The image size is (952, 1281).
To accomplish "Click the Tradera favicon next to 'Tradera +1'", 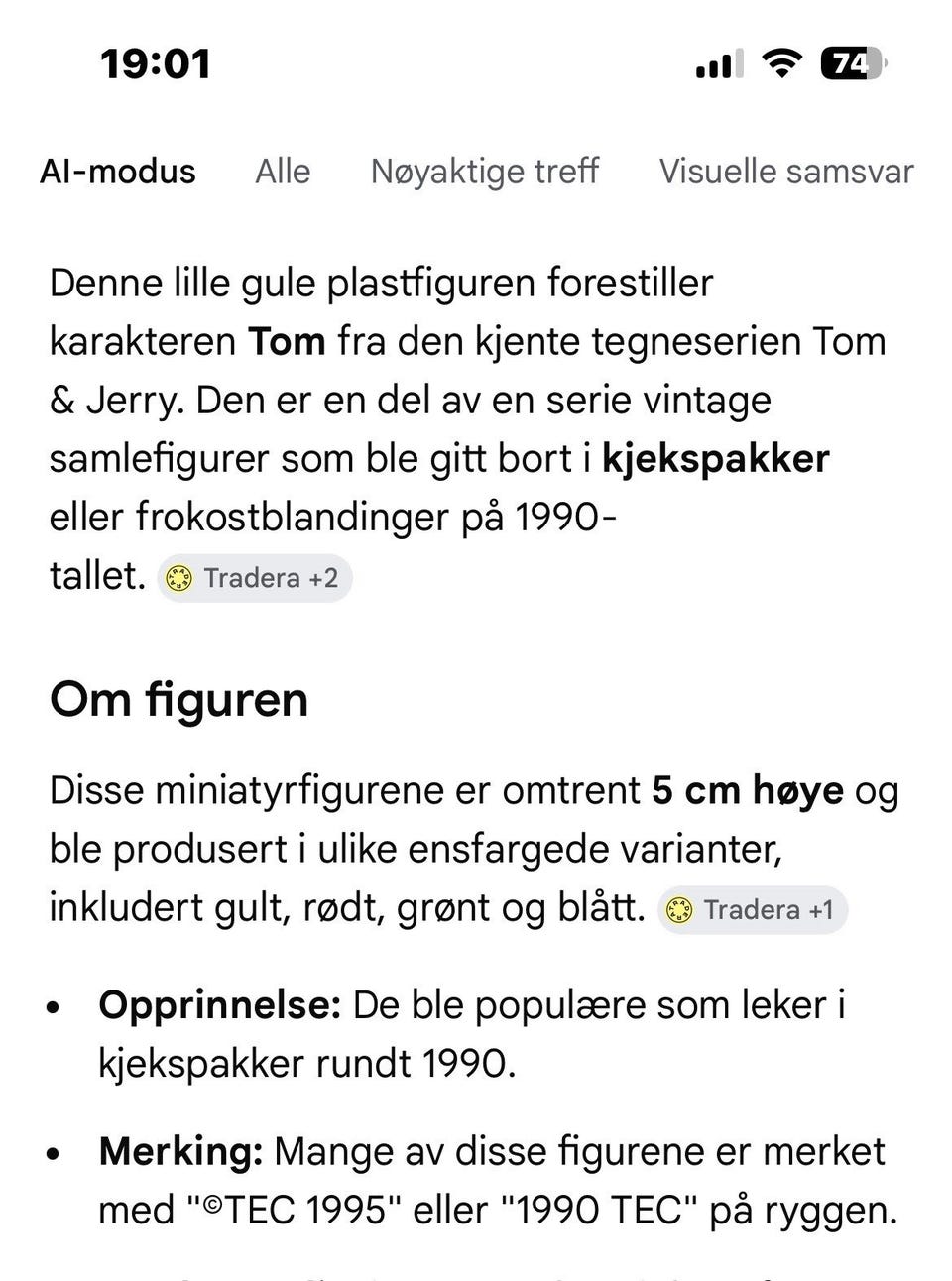I will click(x=680, y=909).
